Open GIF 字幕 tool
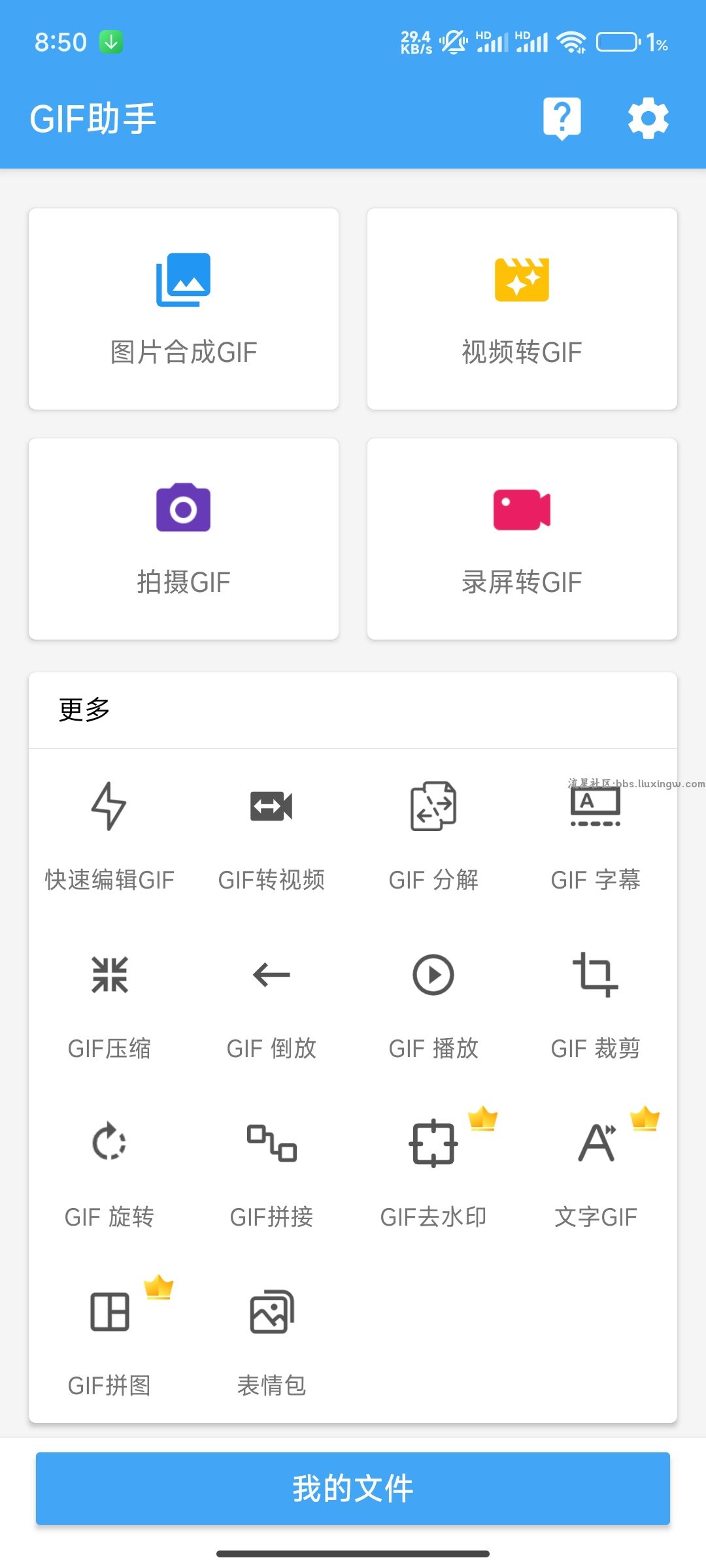This screenshot has height=1568, width=706. (596, 836)
